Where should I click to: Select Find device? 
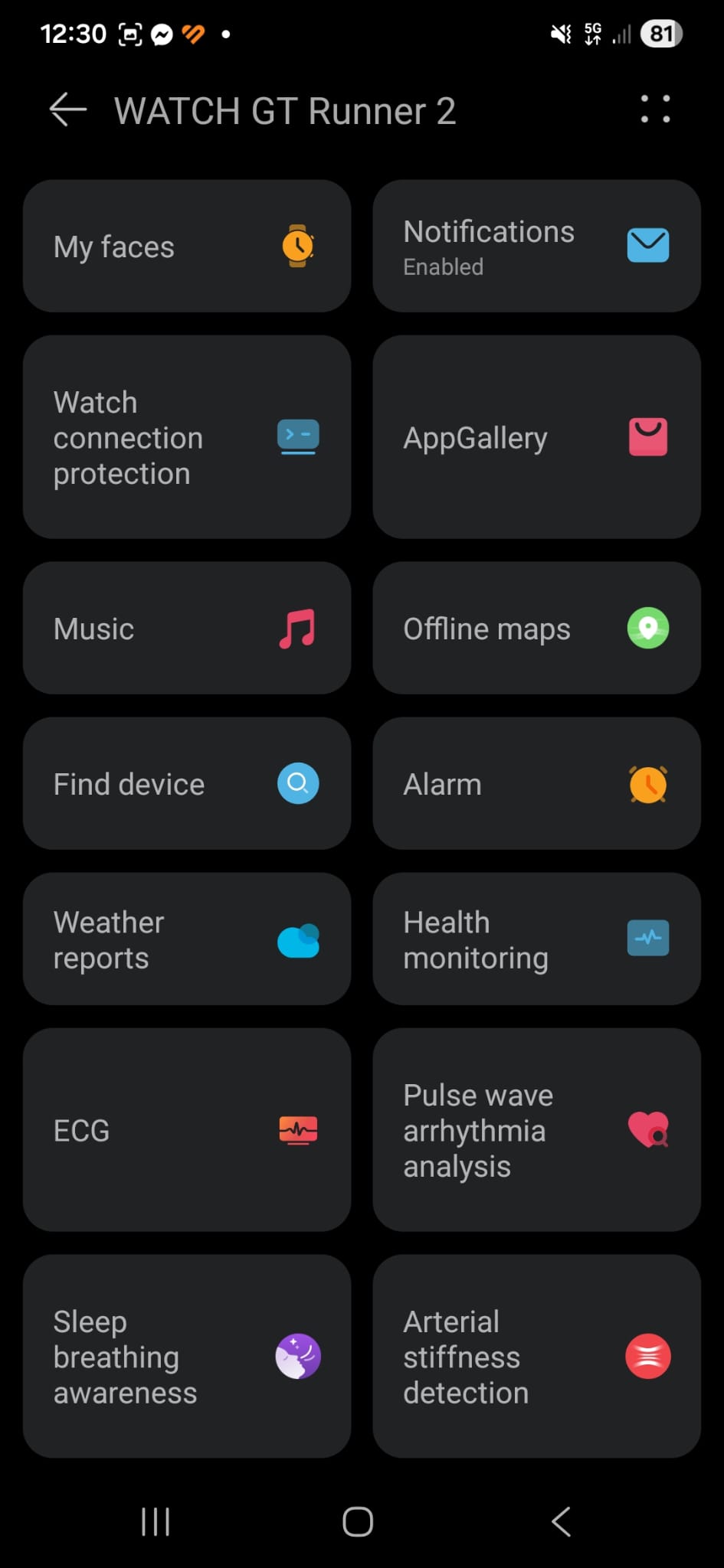(x=187, y=784)
